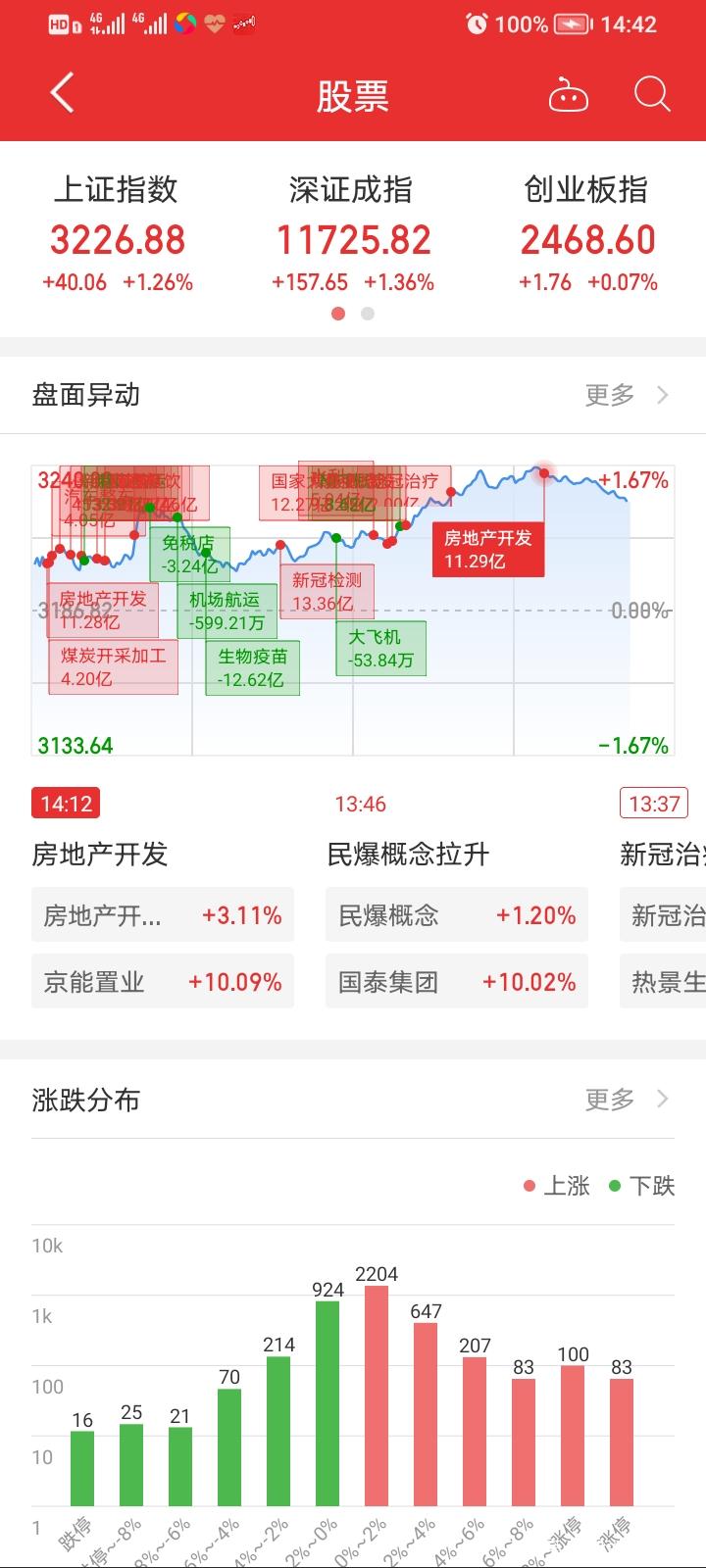Select the 房地产开发 marker on the chart

coord(487,547)
